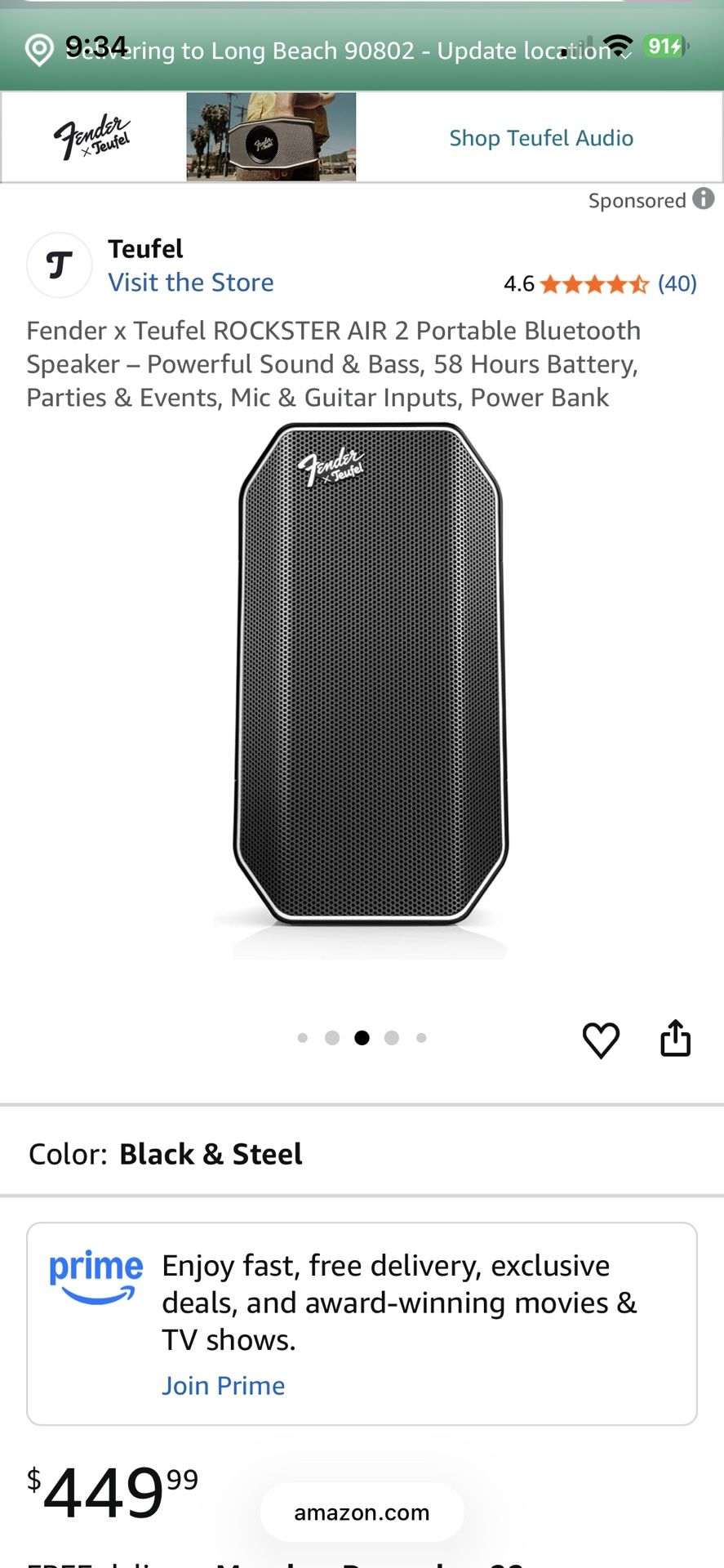
Task: Add the speaker to the wish list heart
Action: coord(601,1040)
